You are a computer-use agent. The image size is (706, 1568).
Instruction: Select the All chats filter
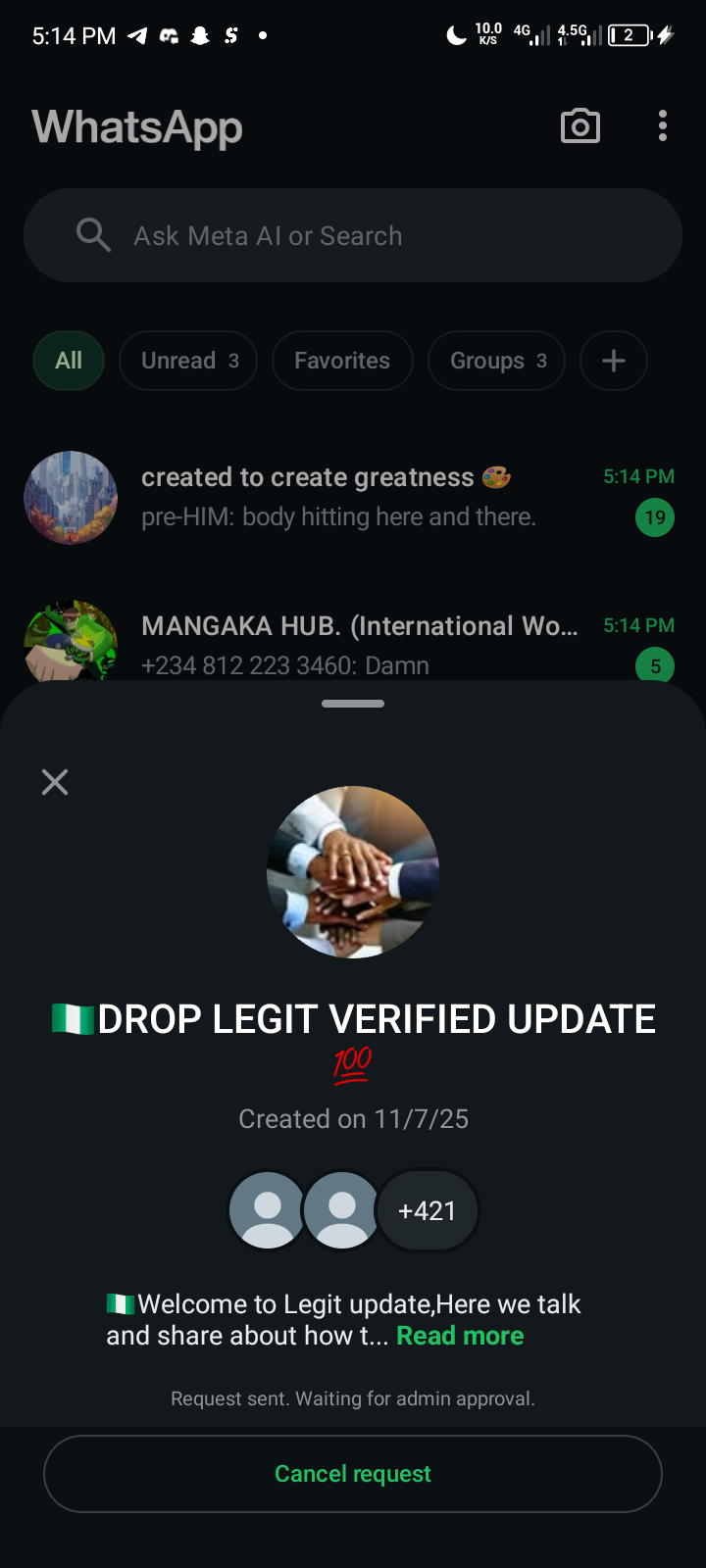(69, 361)
